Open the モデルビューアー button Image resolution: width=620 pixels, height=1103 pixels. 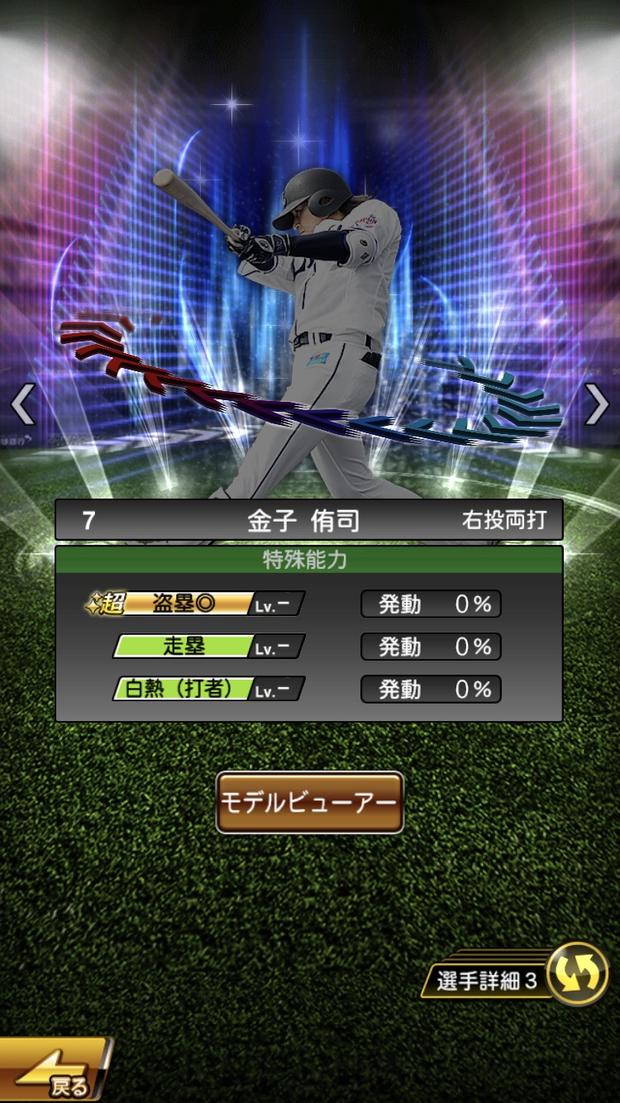click(x=309, y=802)
